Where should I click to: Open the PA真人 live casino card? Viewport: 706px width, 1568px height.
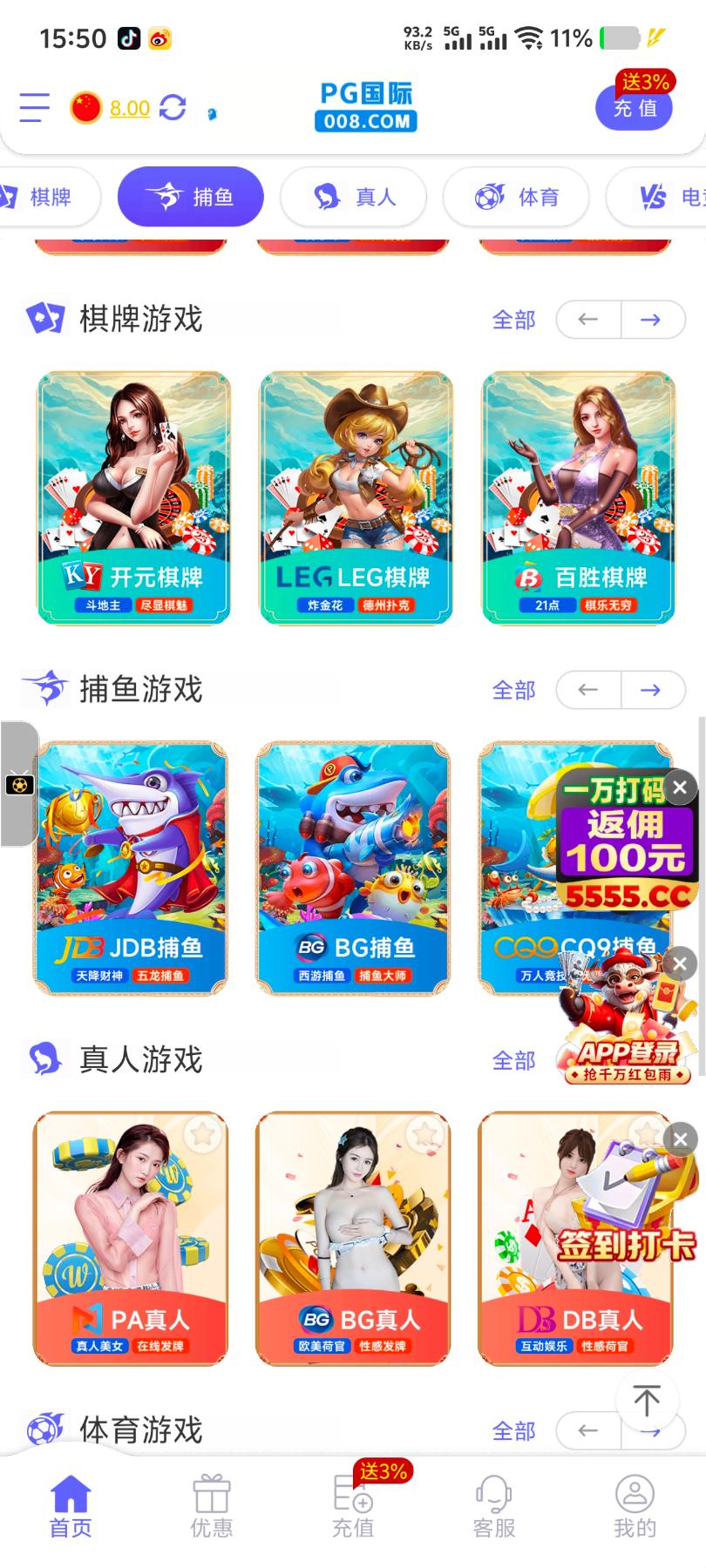click(131, 1239)
